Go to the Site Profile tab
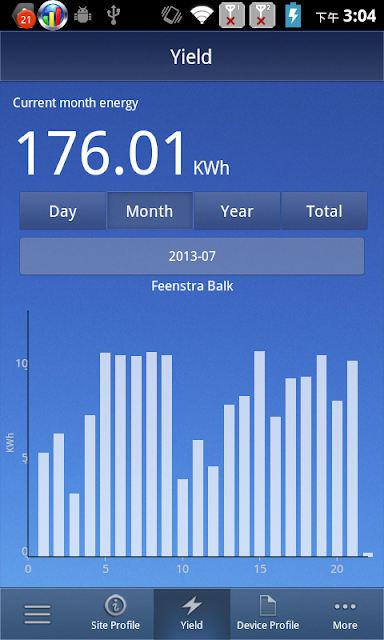The width and height of the screenshot is (384, 640). [115, 614]
